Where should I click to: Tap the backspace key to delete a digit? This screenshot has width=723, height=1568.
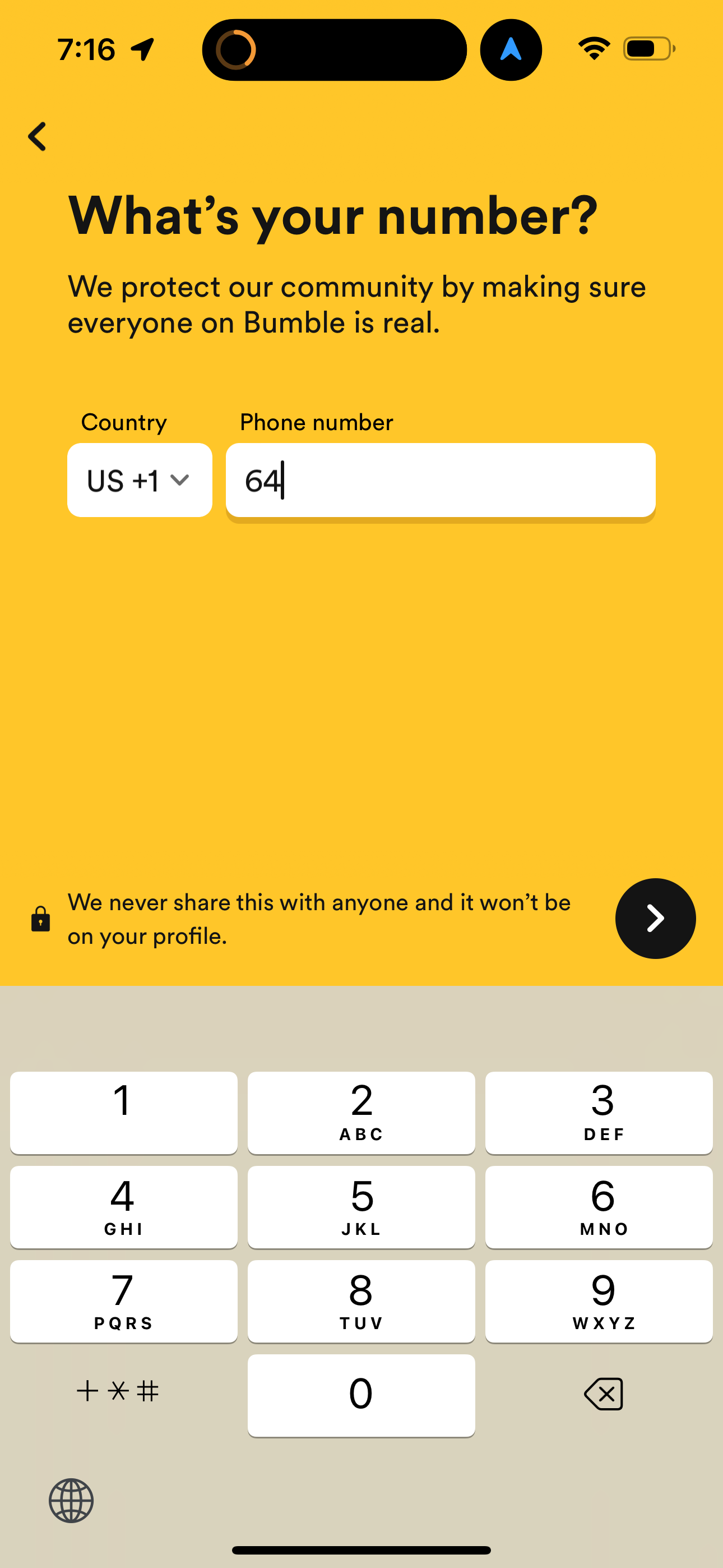pyautogui.click(x=602, y=1394)
